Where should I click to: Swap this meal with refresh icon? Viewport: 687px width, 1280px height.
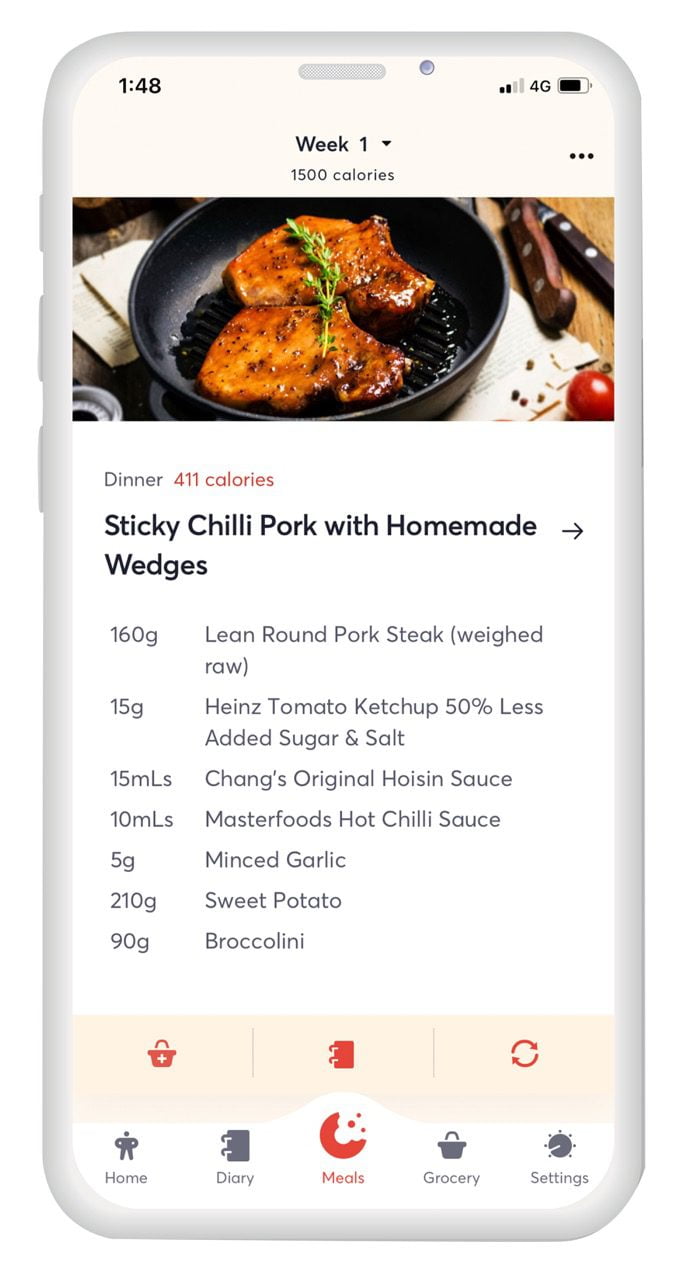click(x=524, y=1053)
